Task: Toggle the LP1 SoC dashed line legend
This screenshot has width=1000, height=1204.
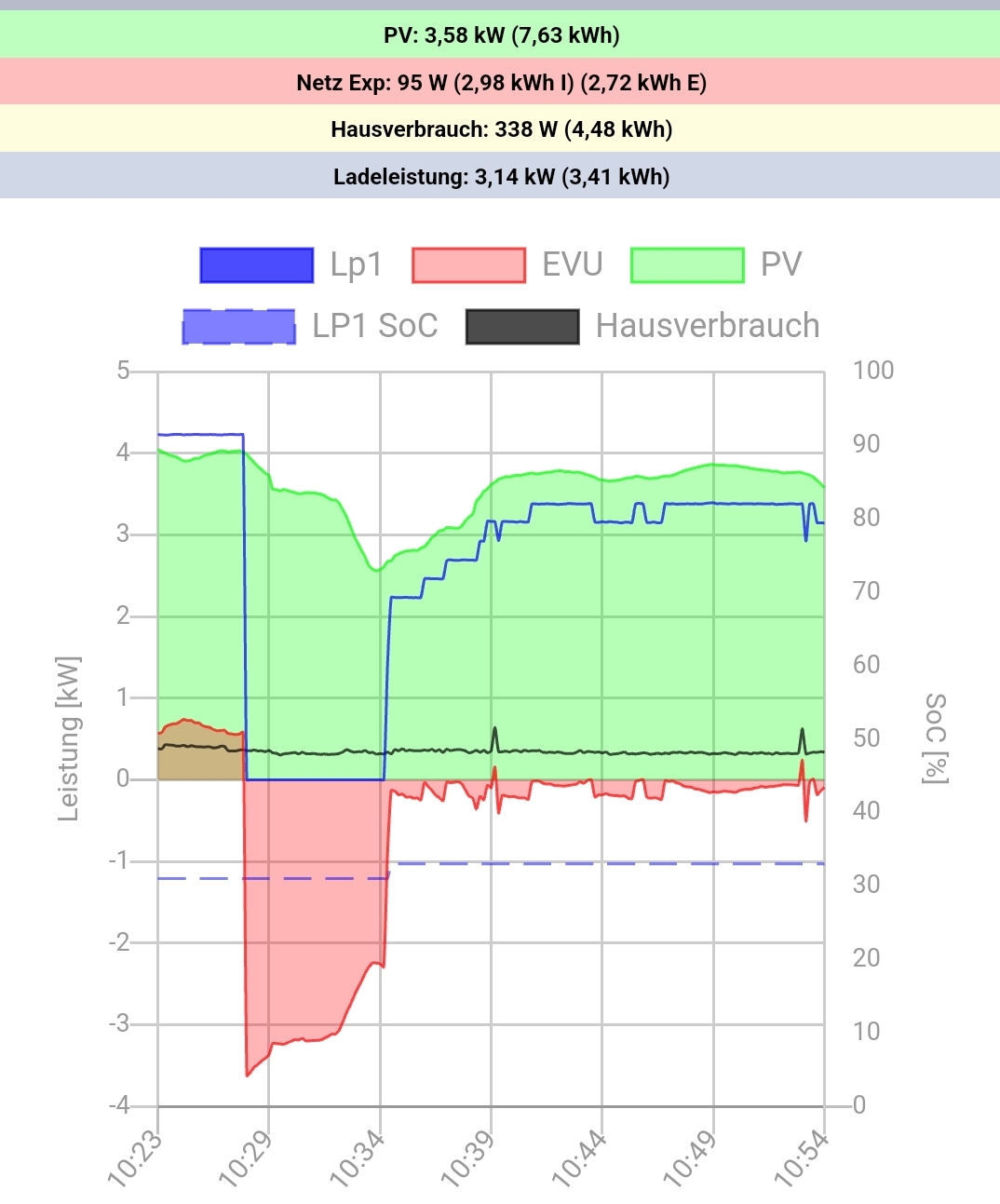Action: (310, 327)
